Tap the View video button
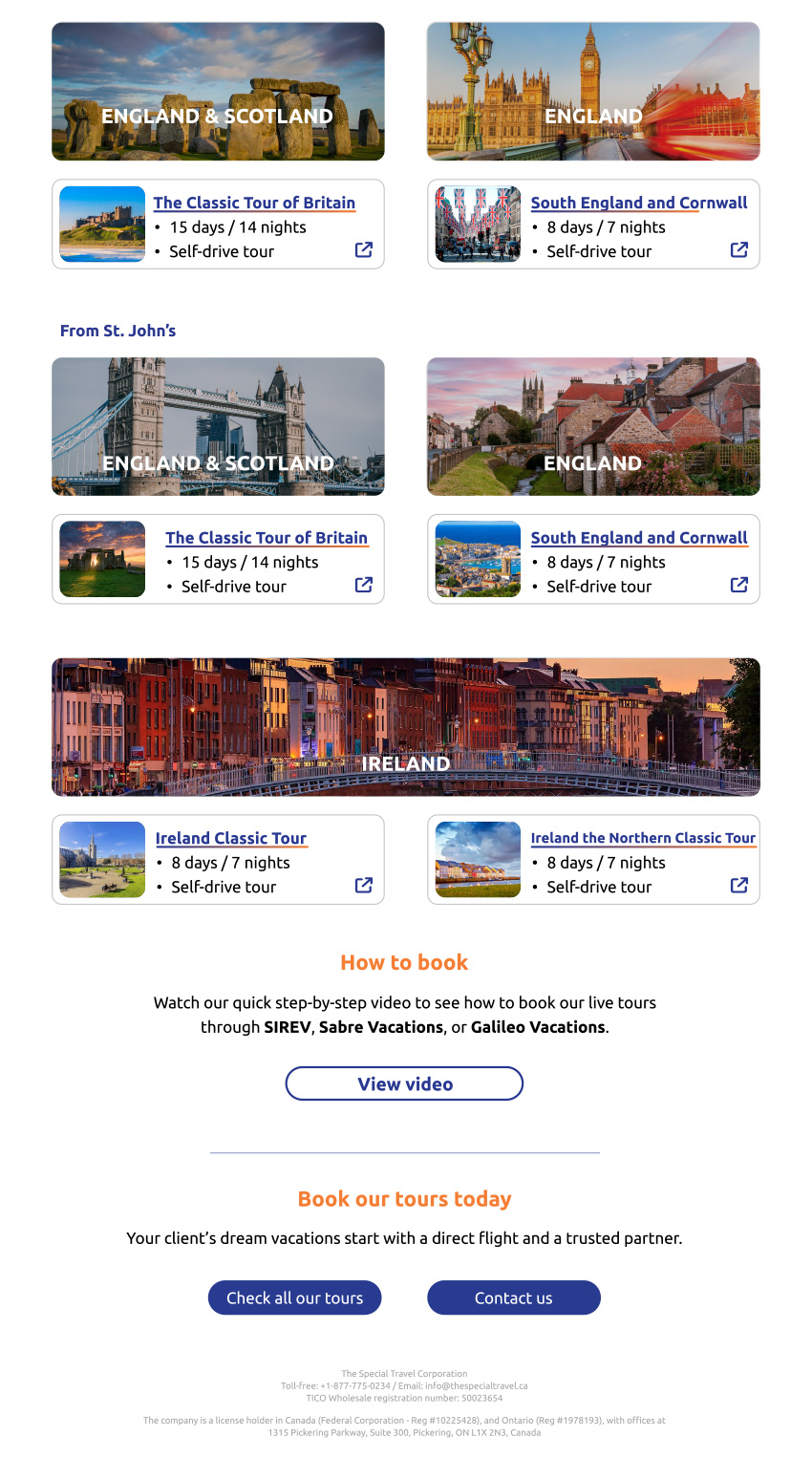812x1458 pixels. (404, 1083)
